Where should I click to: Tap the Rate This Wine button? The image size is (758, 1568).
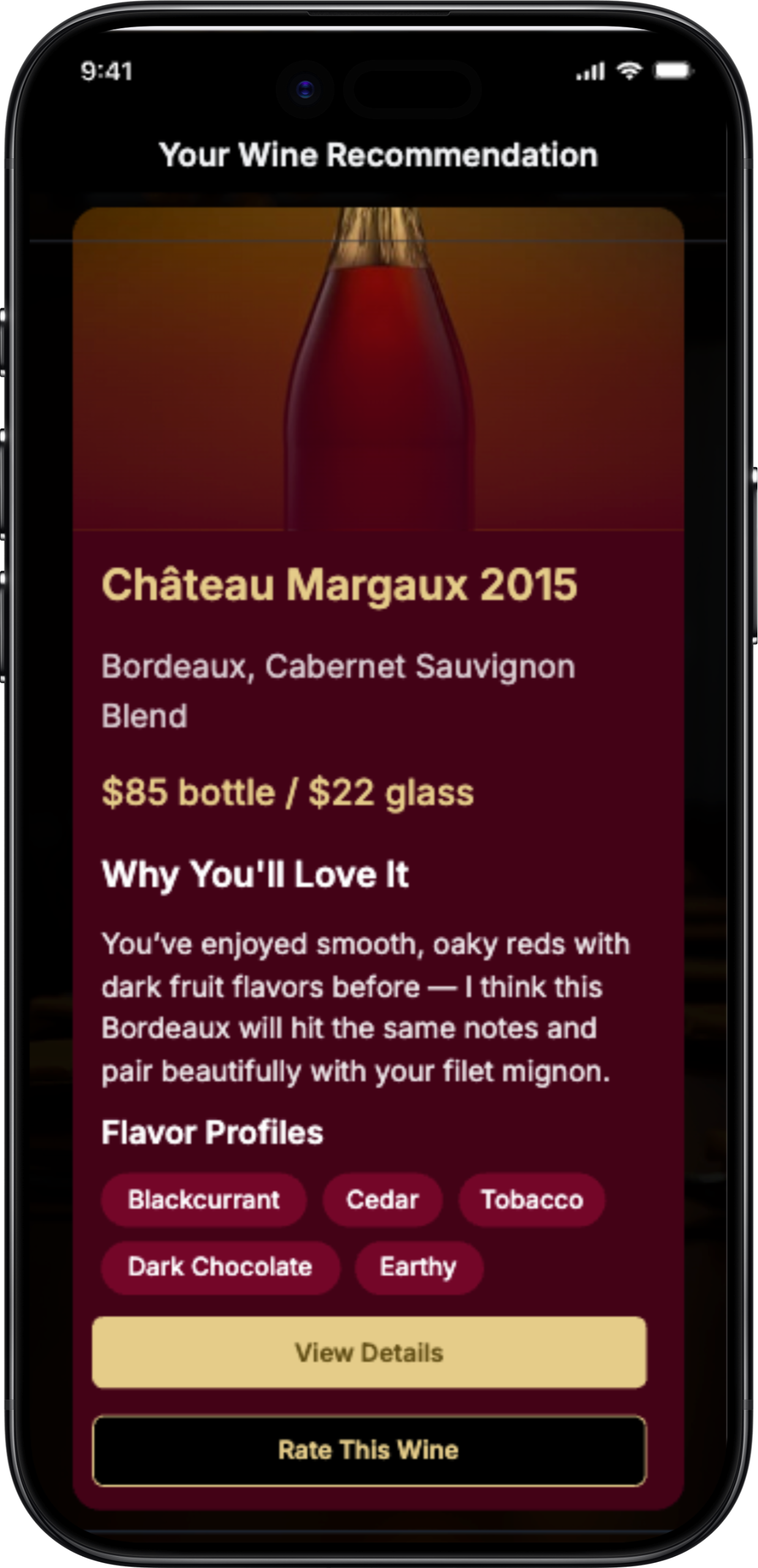click(369, 1450)
